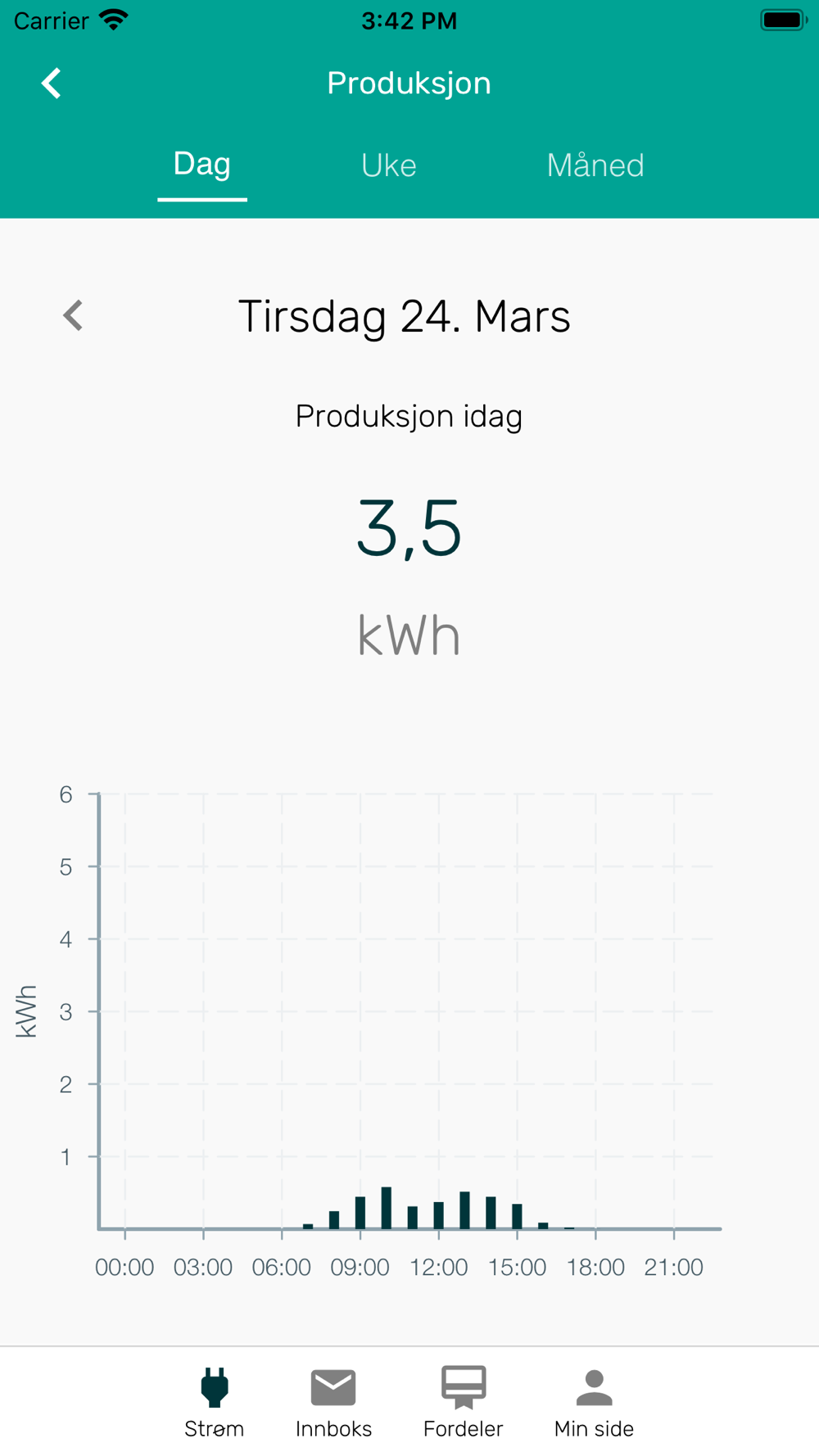Go back from the Produksjon screen
This screenshot has width=819, height=1456.
click(x=52, y=84)
